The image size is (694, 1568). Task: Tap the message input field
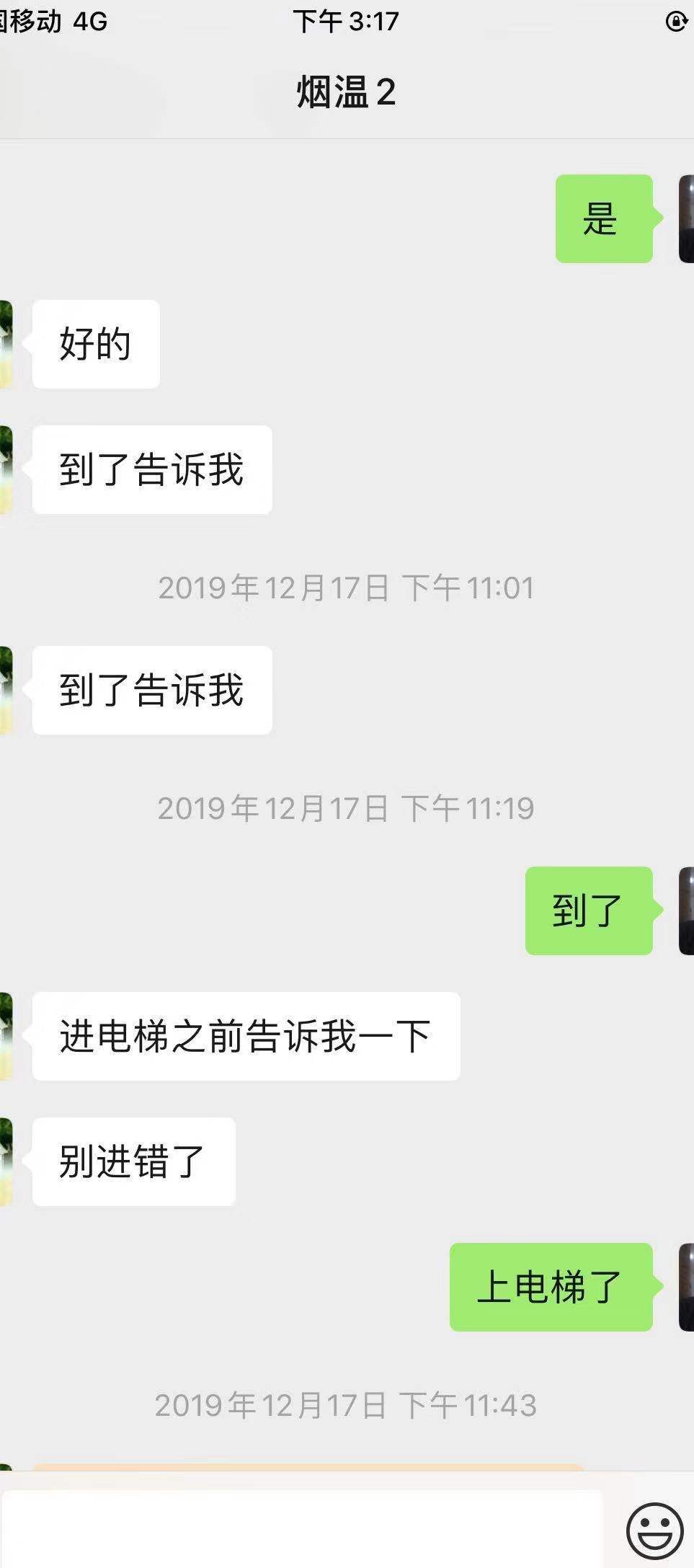(x=303, y=1527)
